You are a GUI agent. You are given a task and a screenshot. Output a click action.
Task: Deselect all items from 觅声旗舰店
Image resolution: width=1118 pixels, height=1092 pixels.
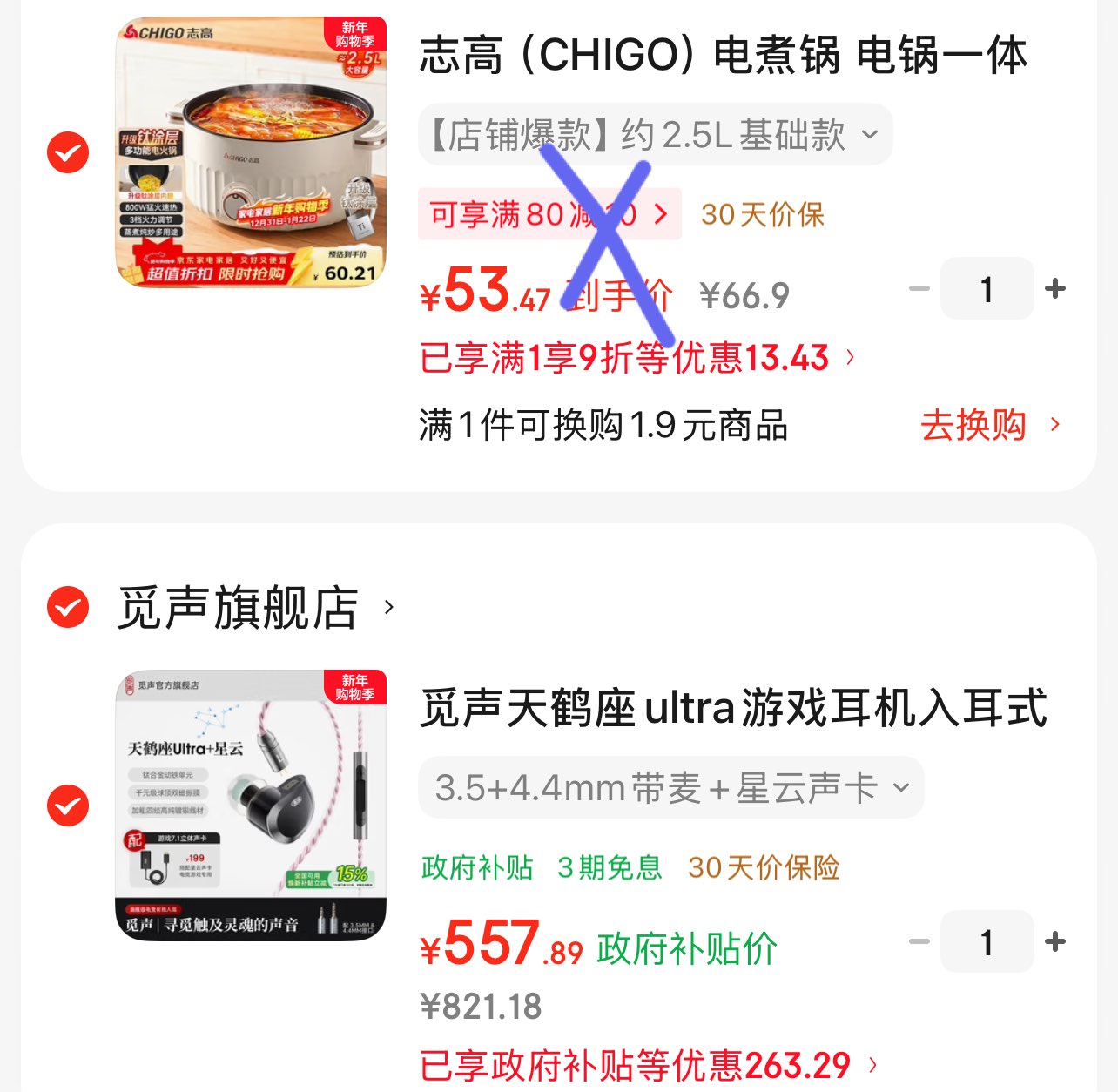click(68, 607)
